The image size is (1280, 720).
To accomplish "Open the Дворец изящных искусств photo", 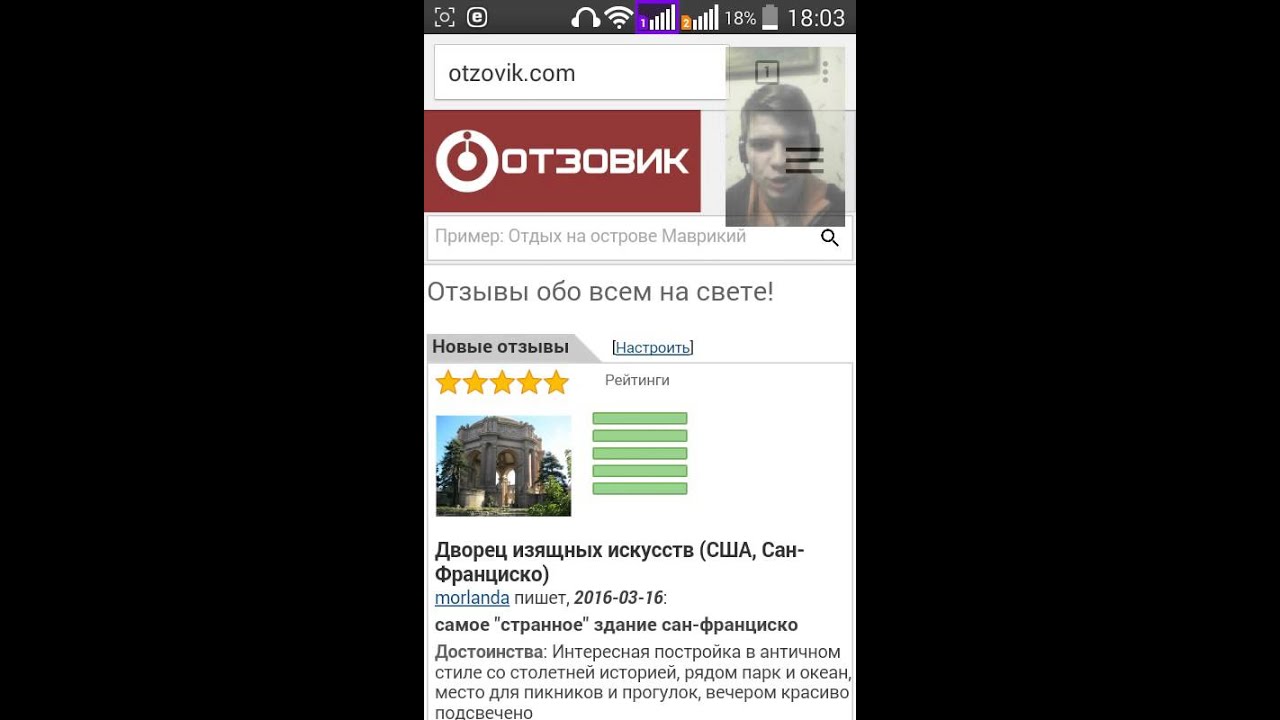I will point(503,466).
